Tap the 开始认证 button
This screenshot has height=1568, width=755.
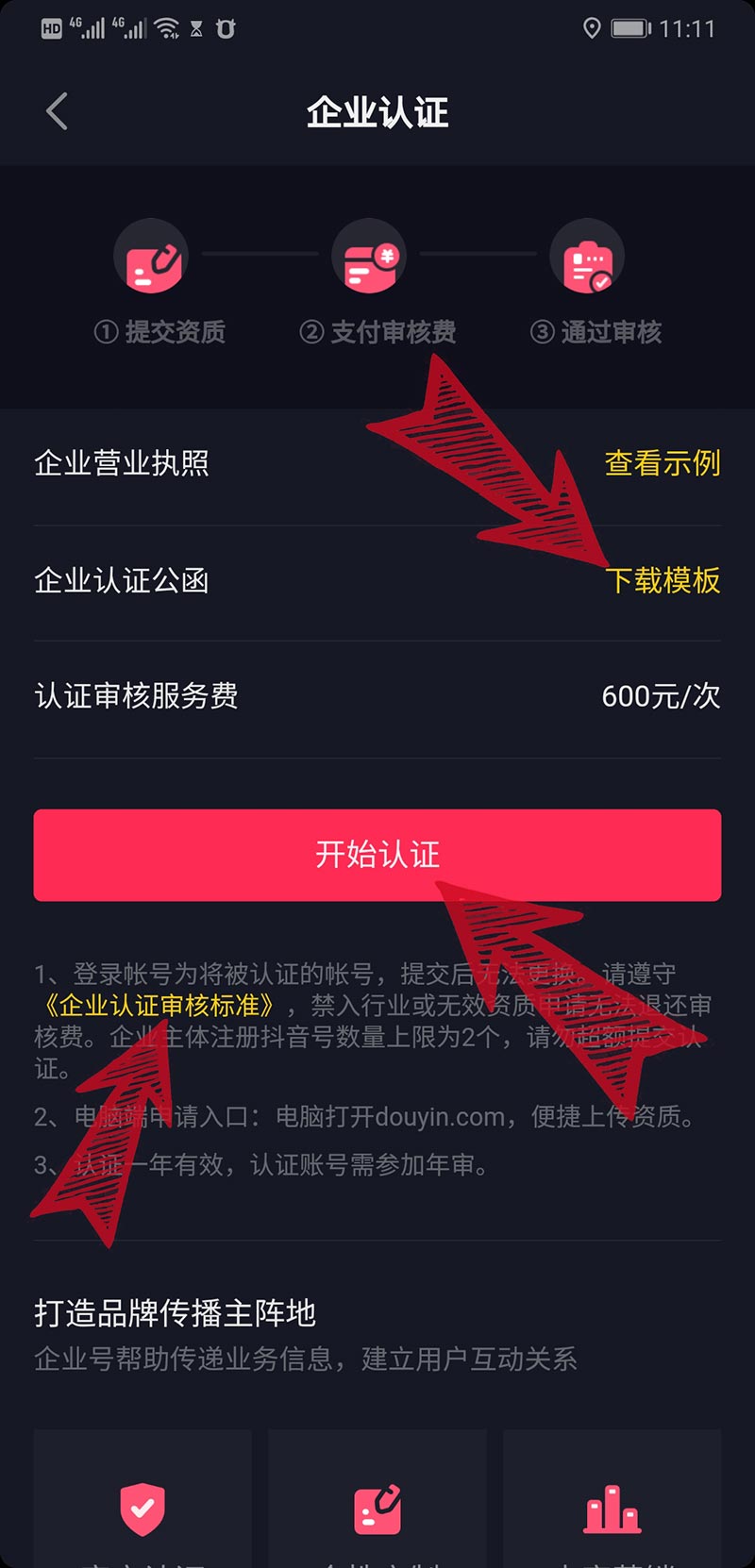377,855
